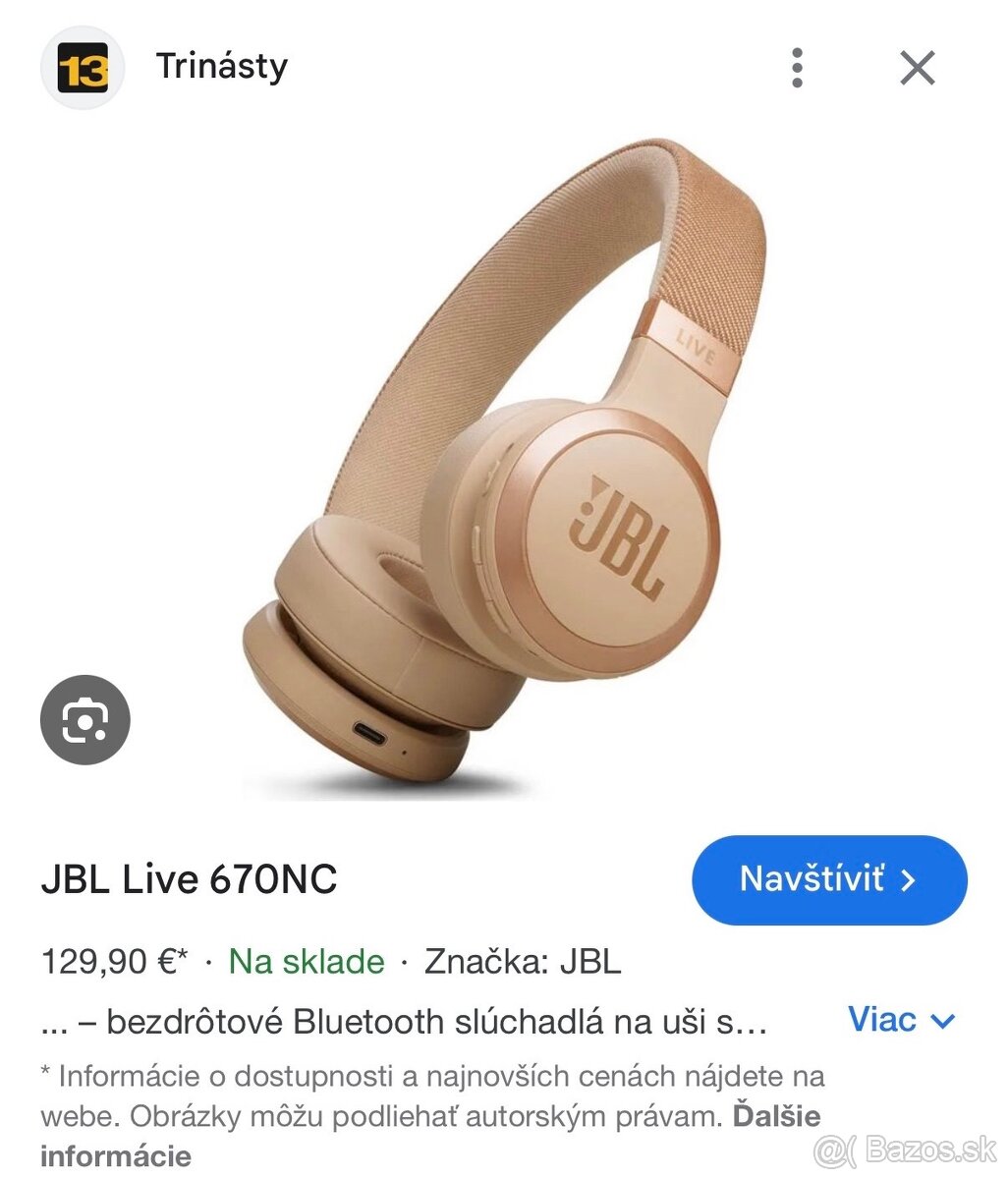1008x1179 pixels.
Task: Open options via the vertical ellipsis
Action: [x=798, y=67]
